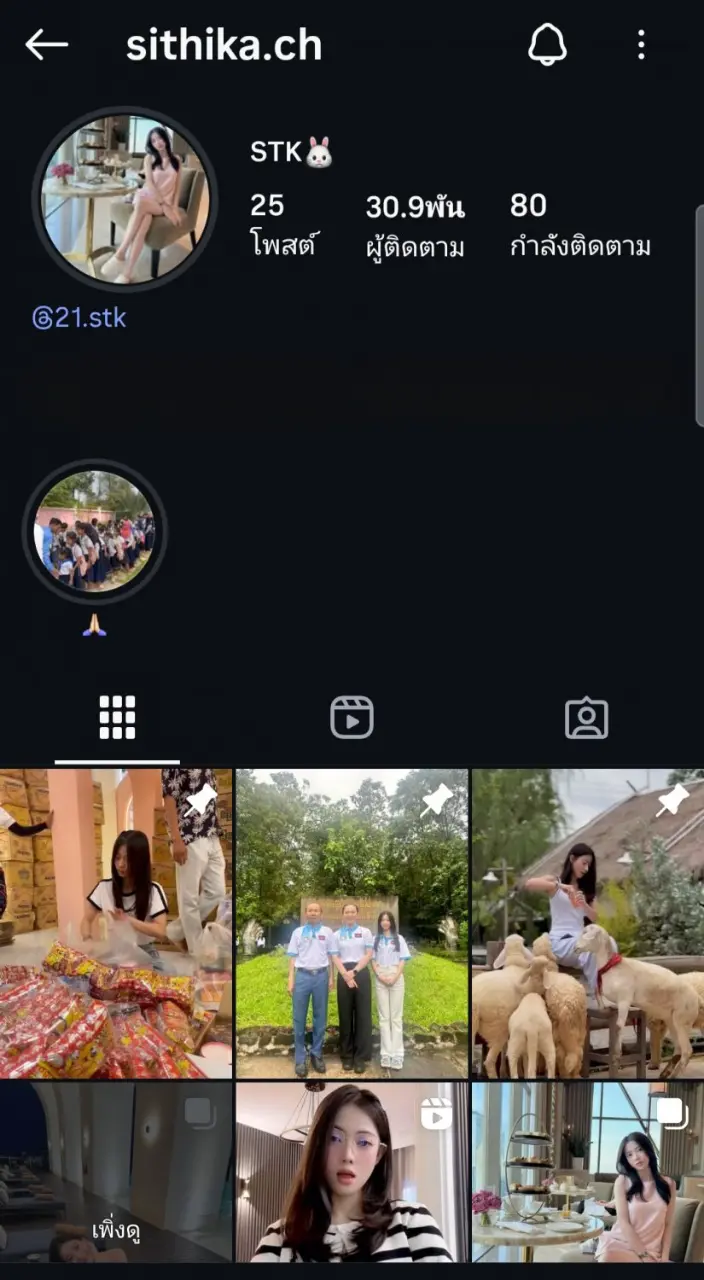Open pinned post of three people standing
The image size is (704, 1280).
point(352,923)
